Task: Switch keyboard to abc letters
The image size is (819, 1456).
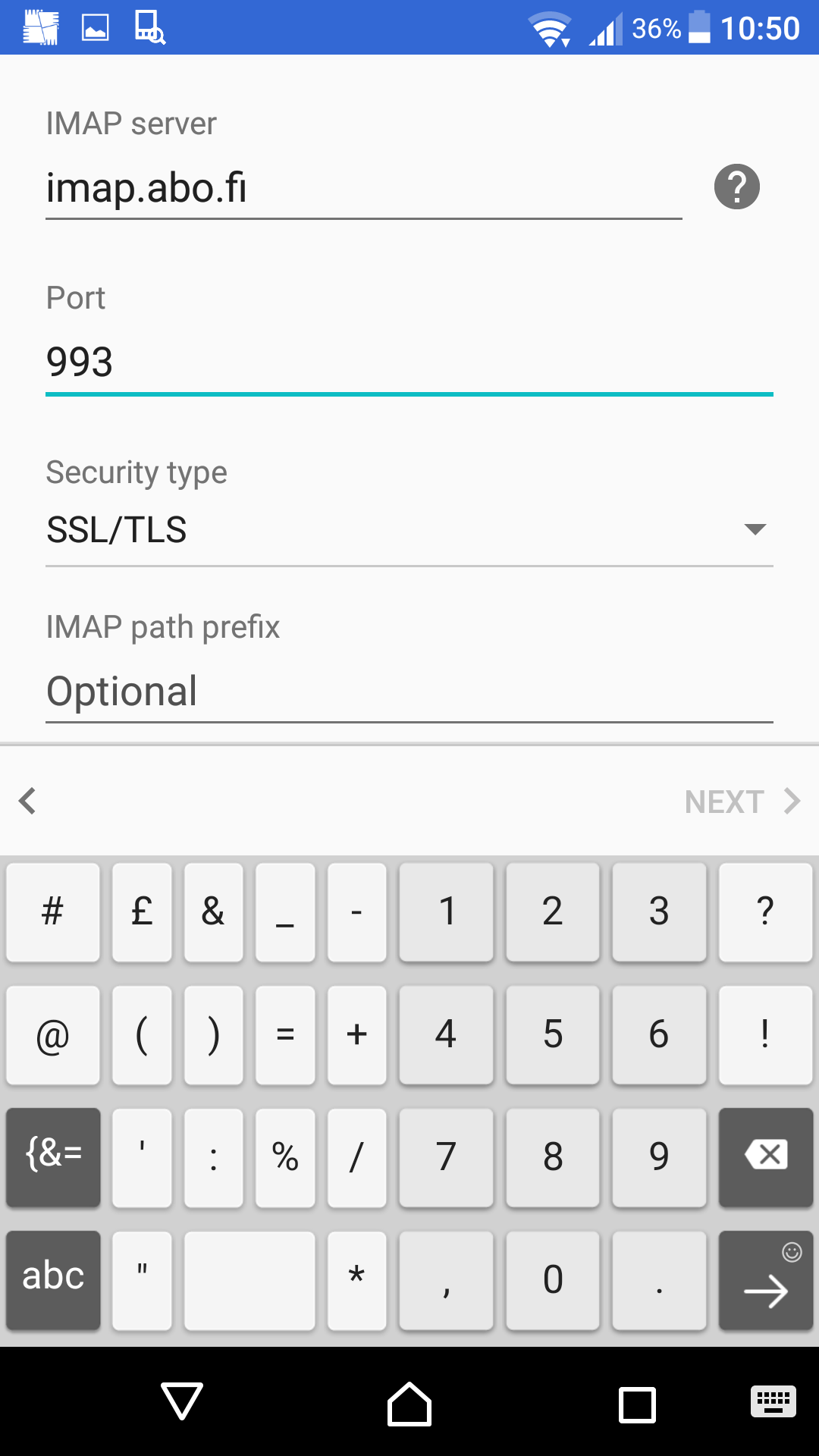Action: (53, 1279)
